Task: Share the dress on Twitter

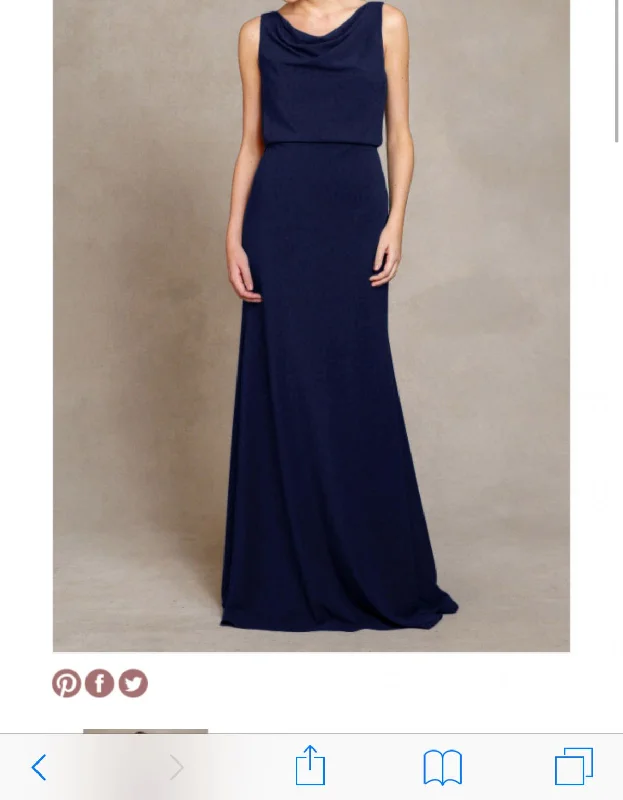Action: tap(133, 683)
